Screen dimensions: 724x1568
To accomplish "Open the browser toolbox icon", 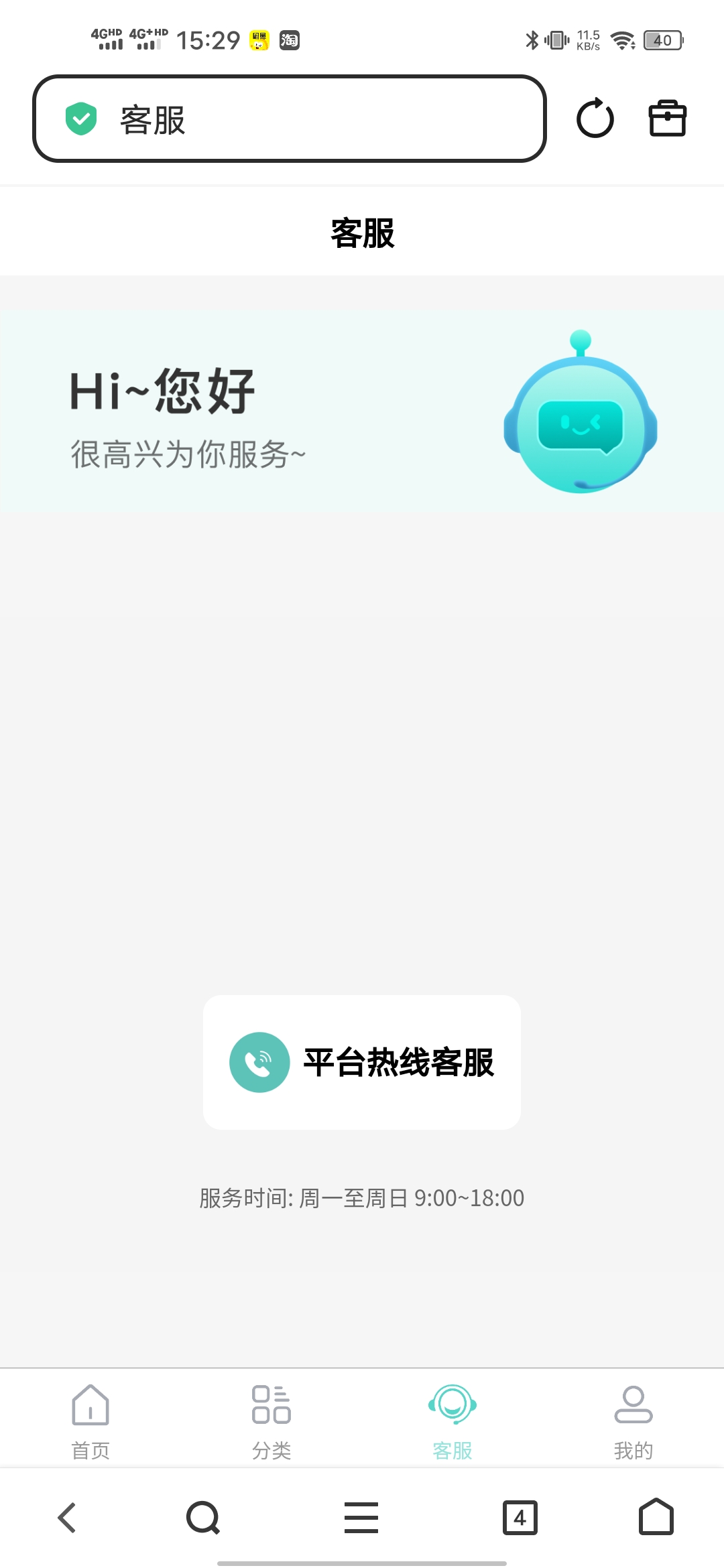I will click(667, 119).
